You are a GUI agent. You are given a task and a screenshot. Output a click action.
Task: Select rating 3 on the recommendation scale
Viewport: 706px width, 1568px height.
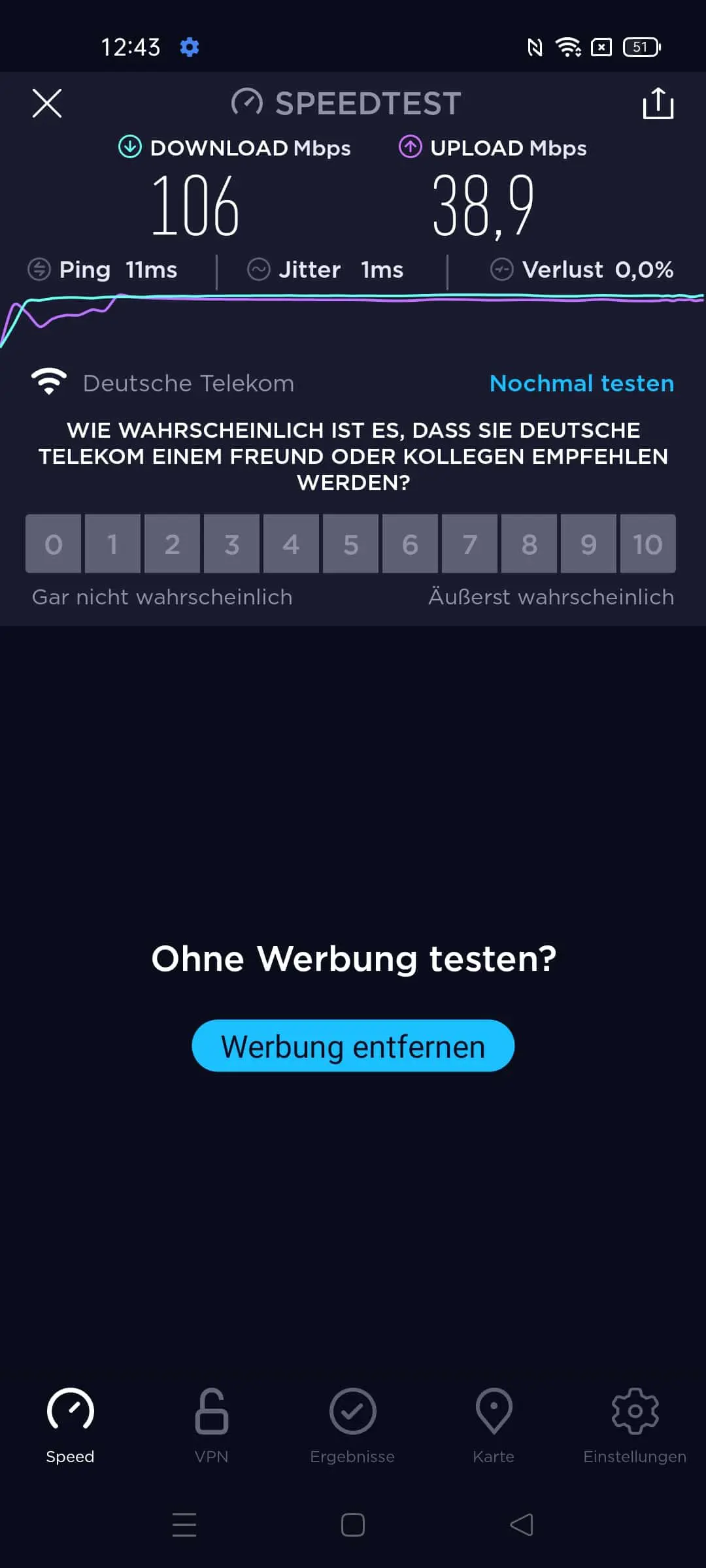[232, 544]
